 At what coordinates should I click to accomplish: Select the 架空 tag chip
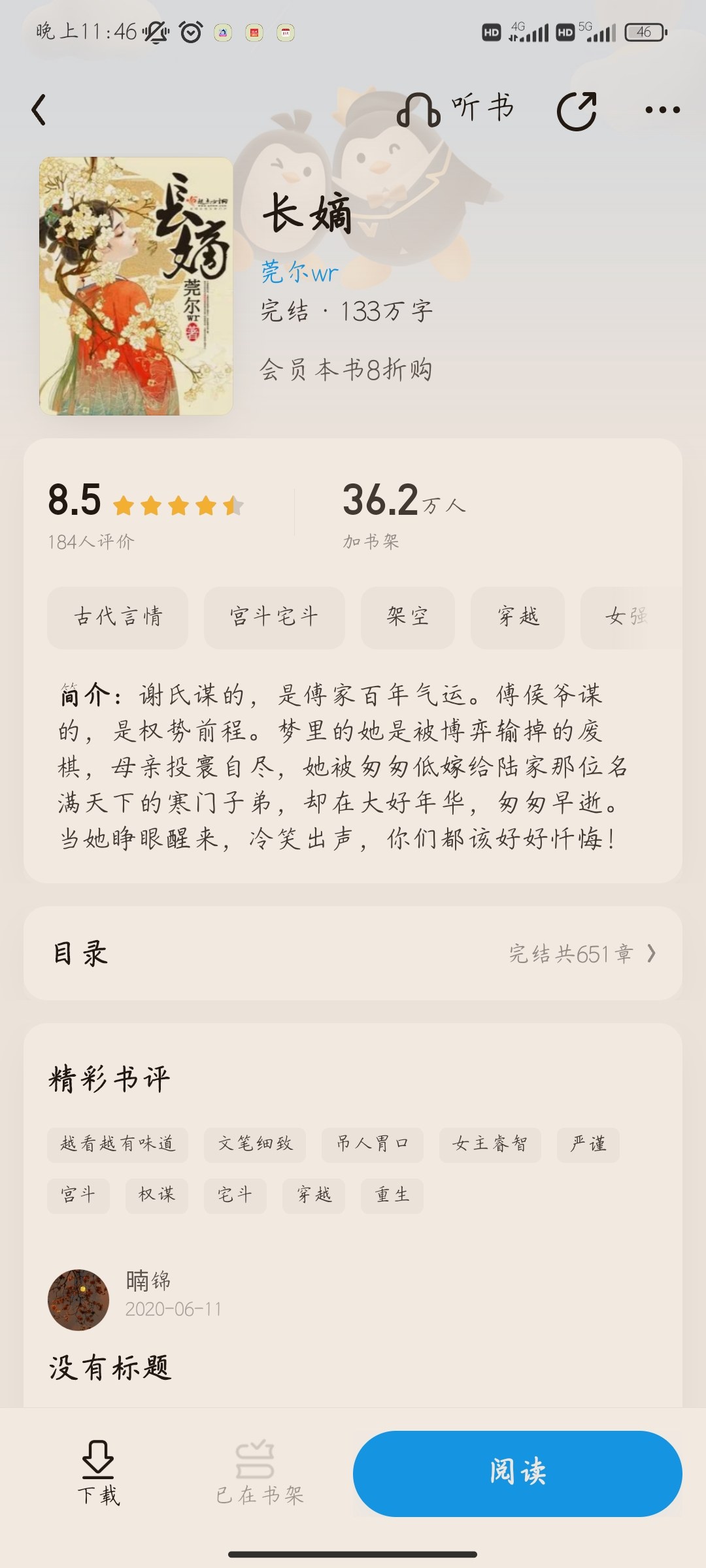tap(408, 617)
